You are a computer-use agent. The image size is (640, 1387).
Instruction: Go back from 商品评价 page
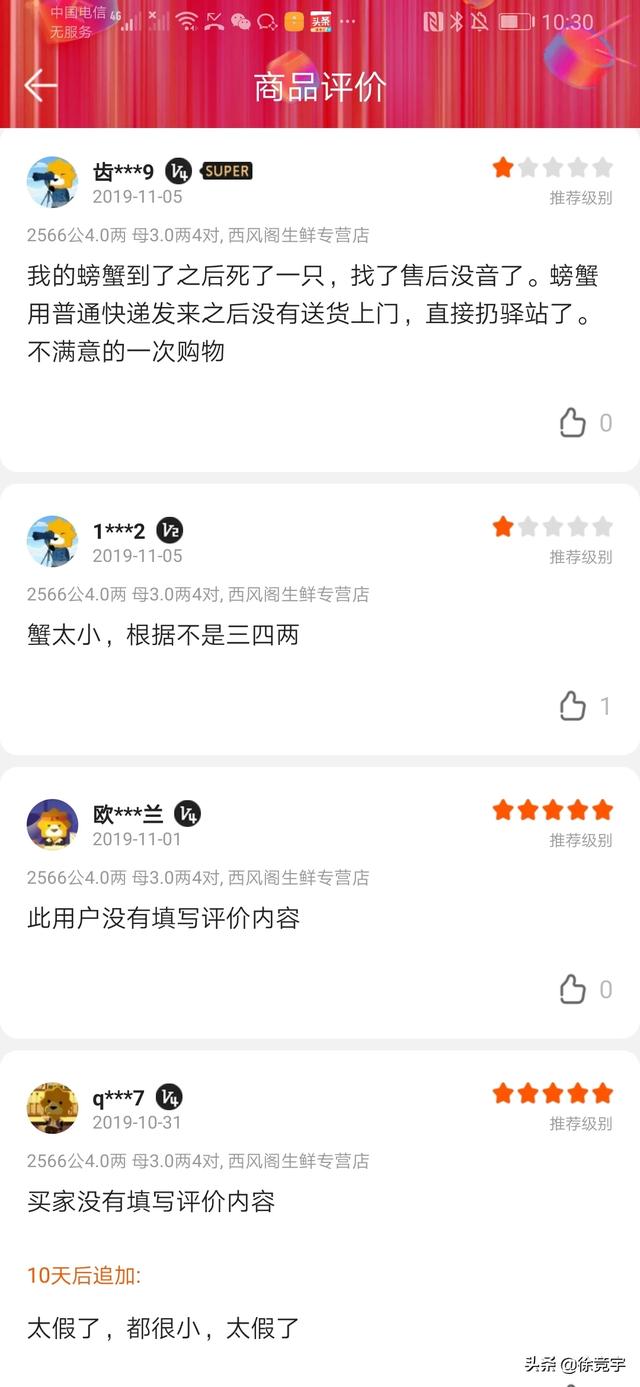point(40,86)
